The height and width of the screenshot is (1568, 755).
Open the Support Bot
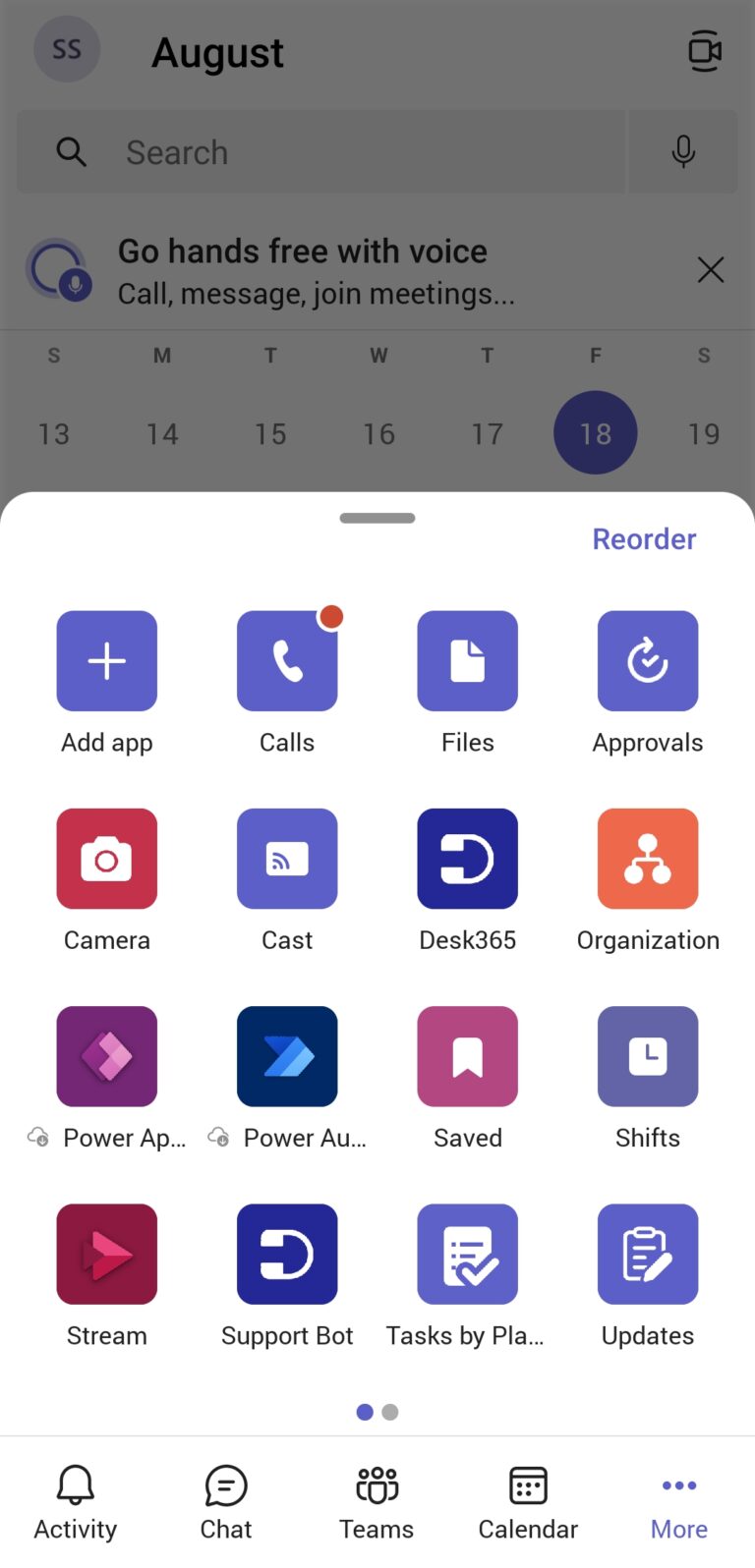(x=287, y=1254)
